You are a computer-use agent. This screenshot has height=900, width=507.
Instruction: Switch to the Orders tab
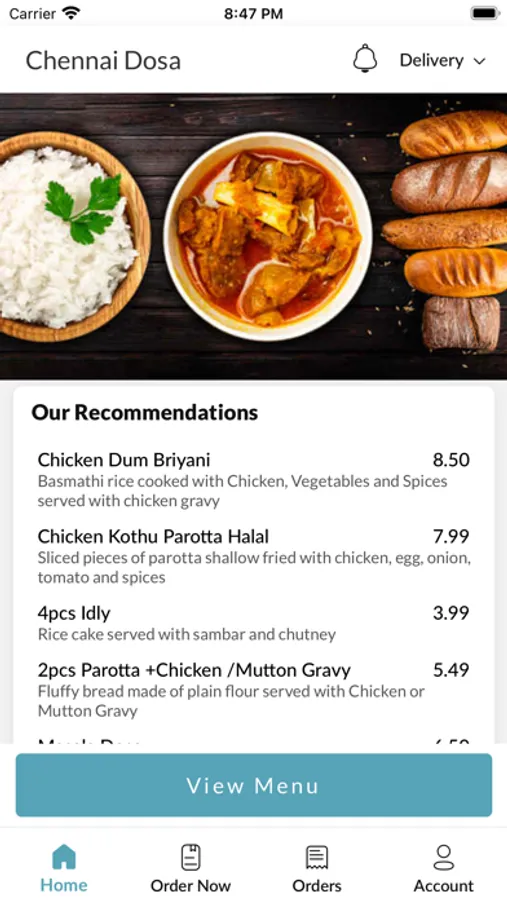pos(316,868)
